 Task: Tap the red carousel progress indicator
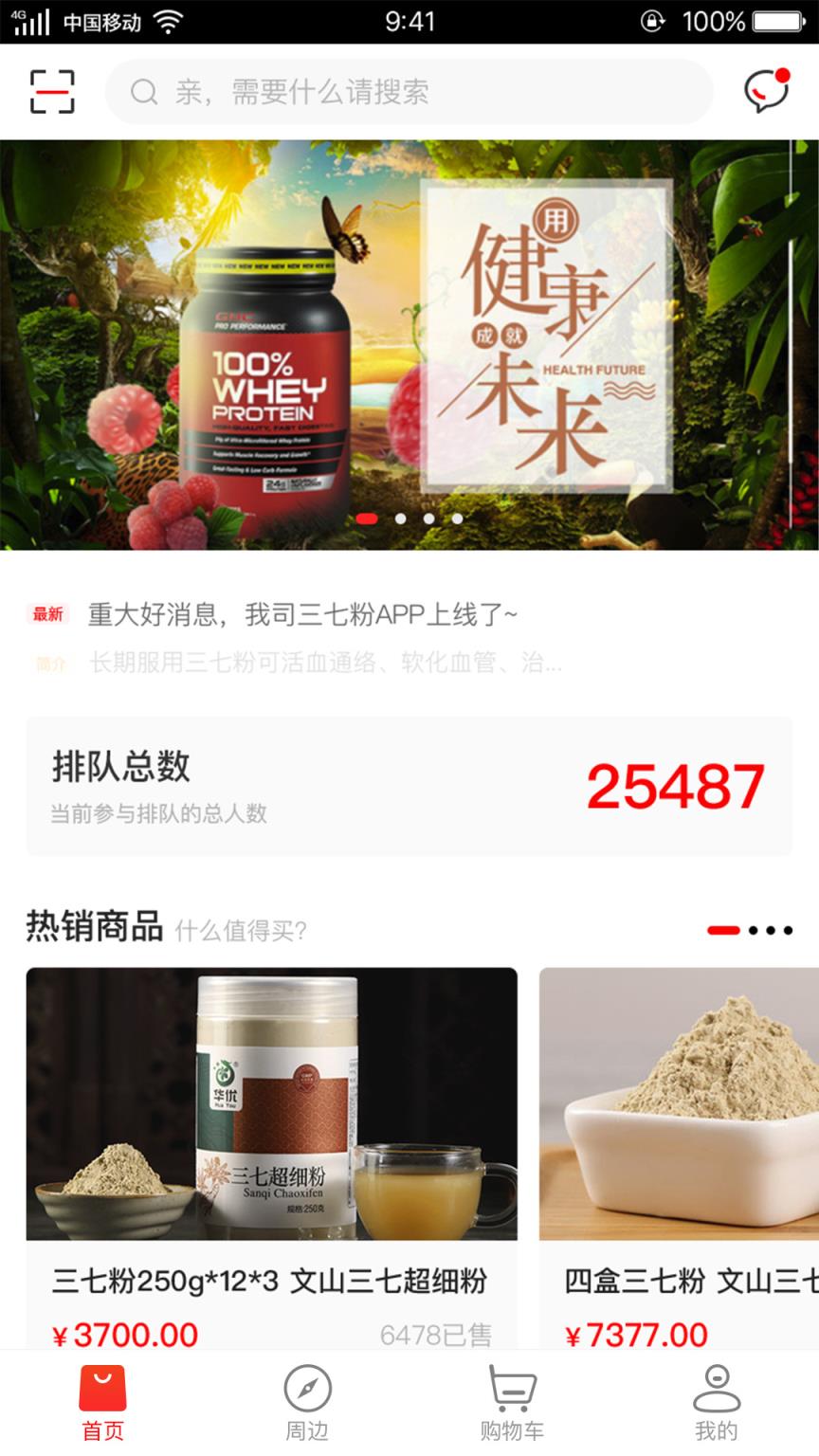(x=723, y=930)
